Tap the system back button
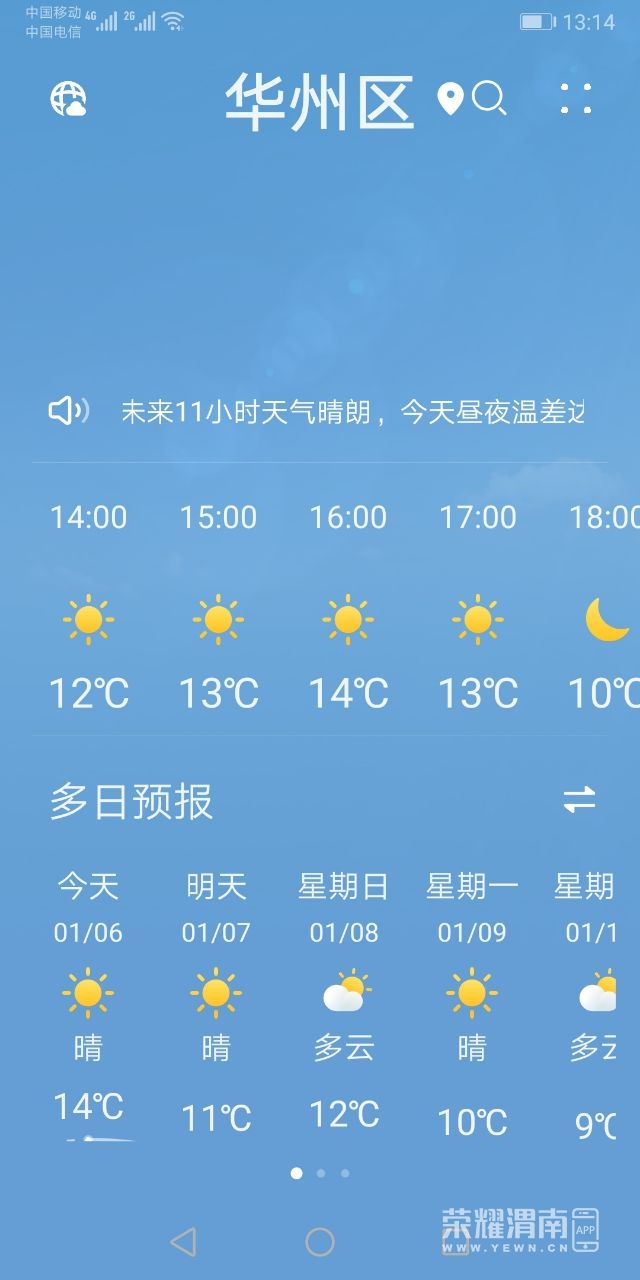This screenshot has width=640, height=1280. [183, 1242]
